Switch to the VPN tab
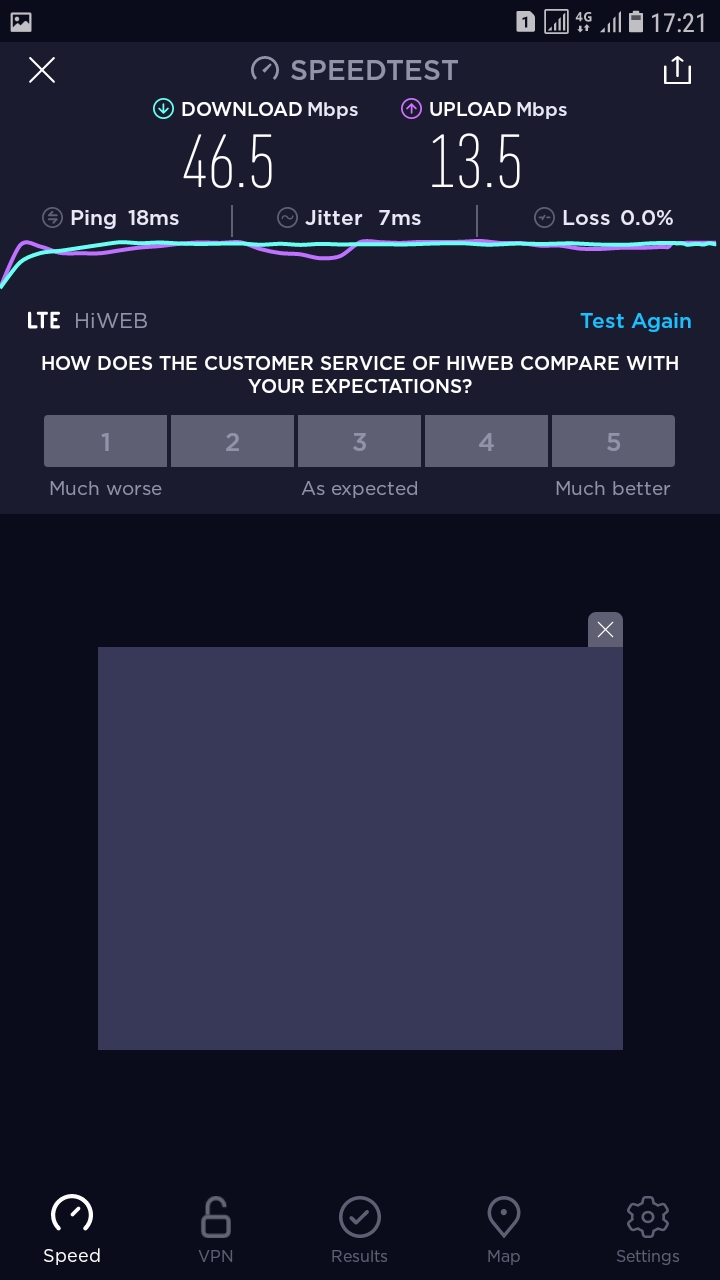 (x=216, y=1229)
